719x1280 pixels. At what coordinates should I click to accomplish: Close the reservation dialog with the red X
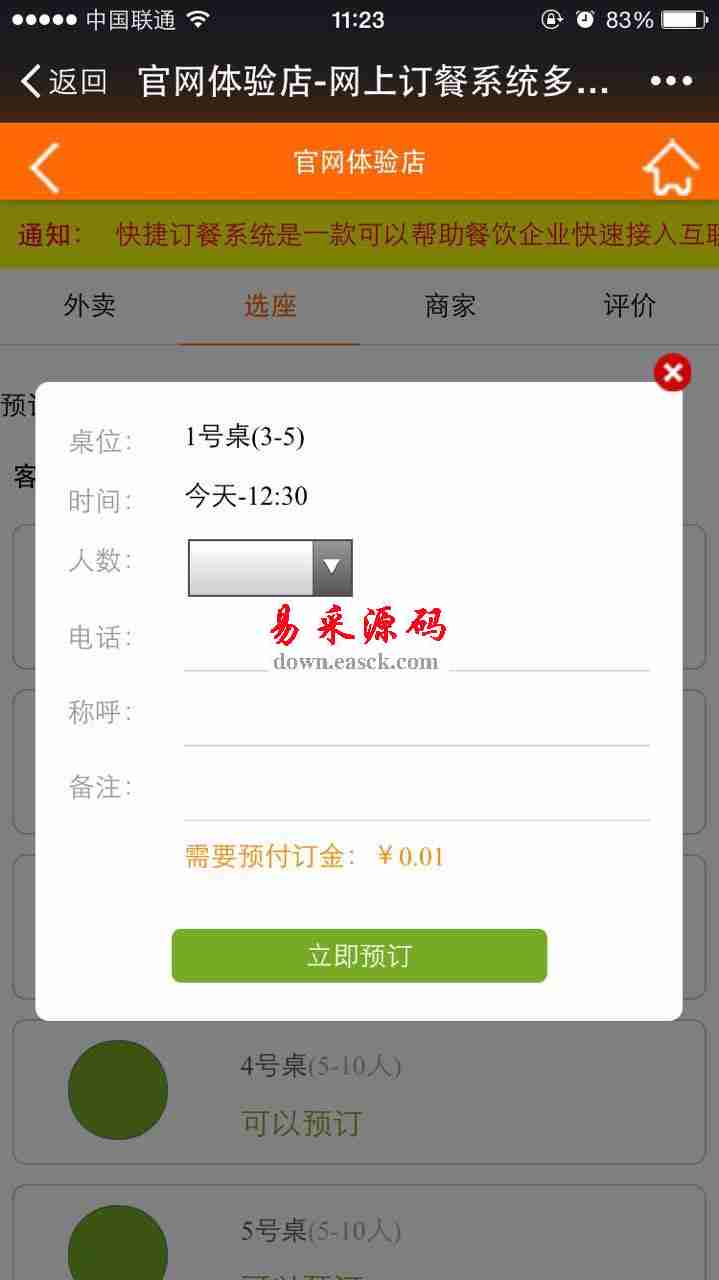coord(672,373)
